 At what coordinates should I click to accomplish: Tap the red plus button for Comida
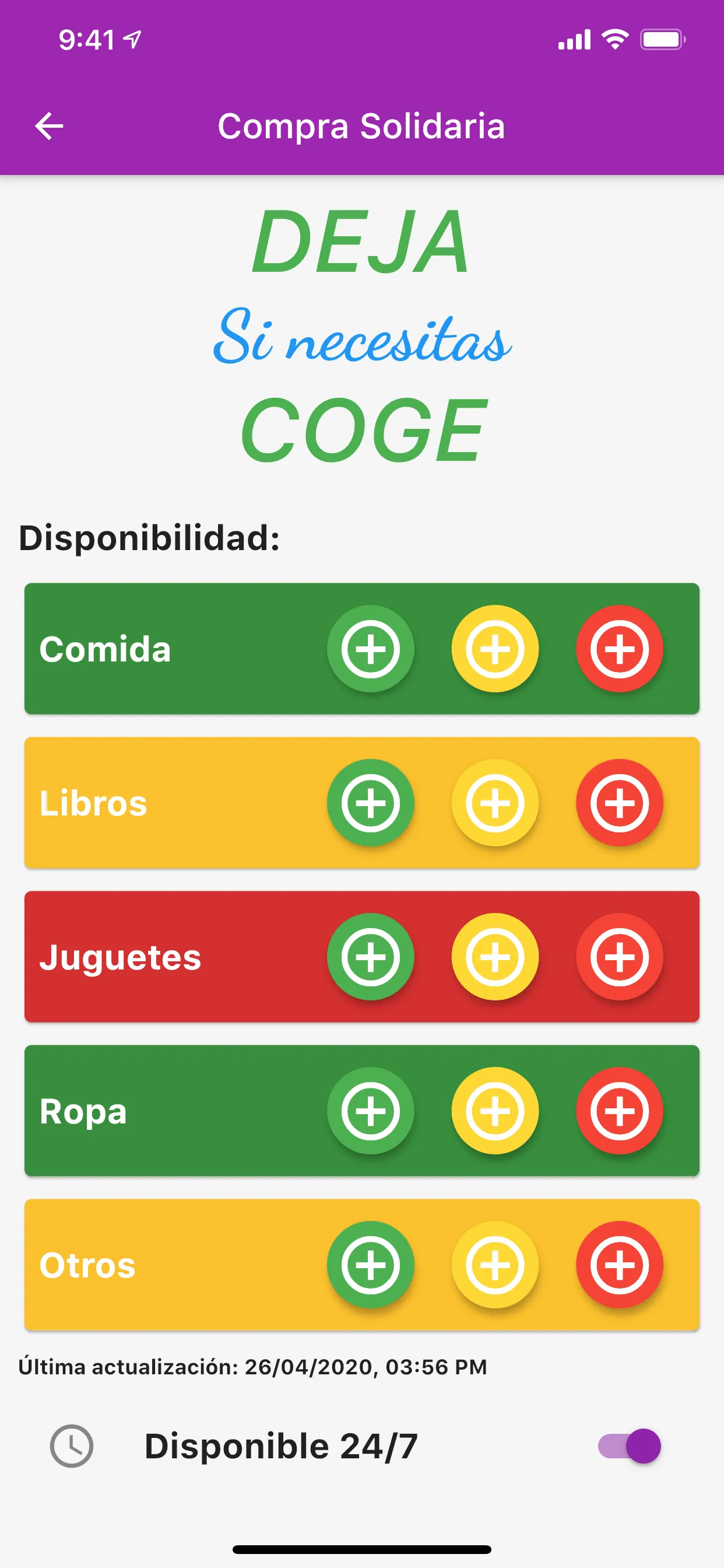[x=619, y=649]
